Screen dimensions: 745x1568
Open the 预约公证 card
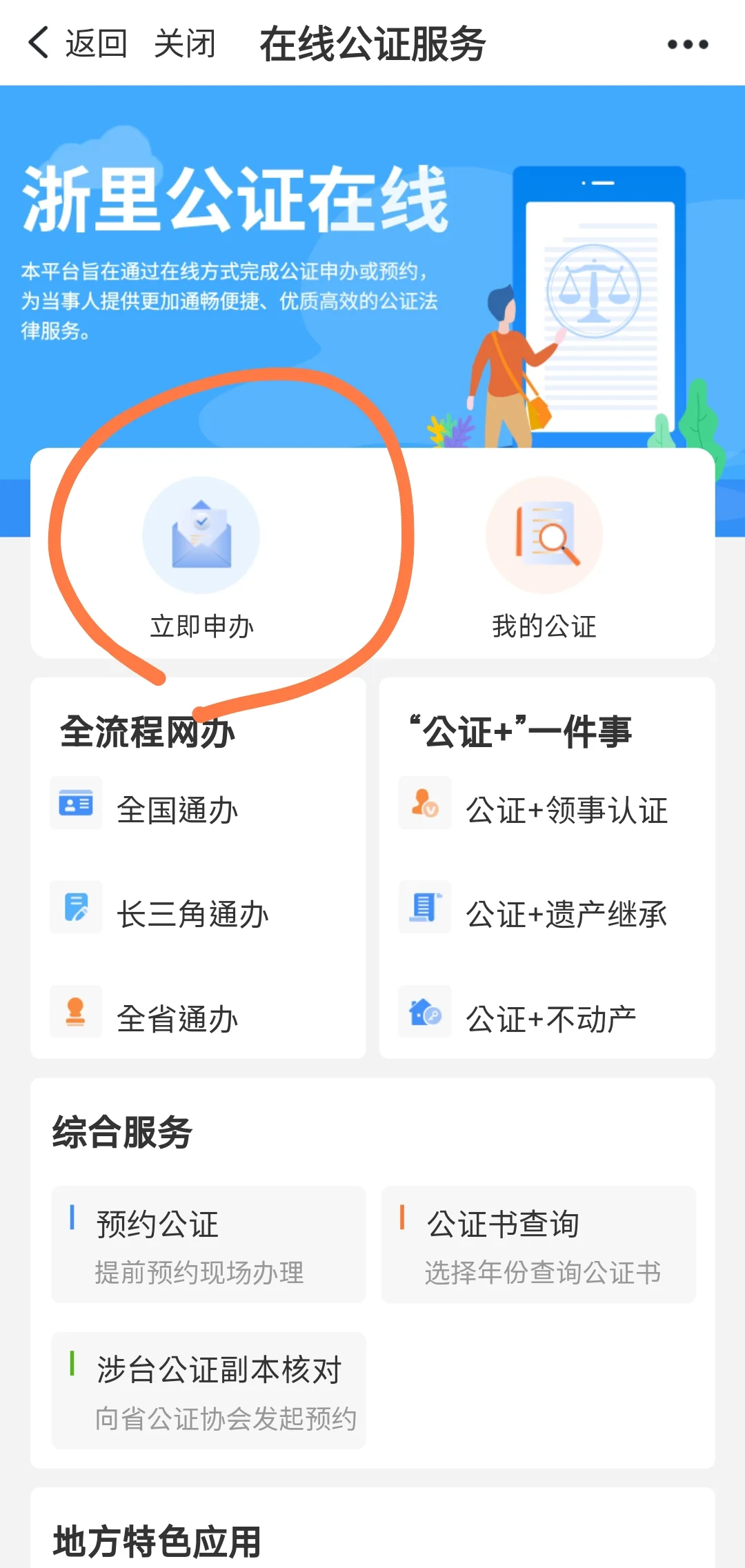point(208,1244)
